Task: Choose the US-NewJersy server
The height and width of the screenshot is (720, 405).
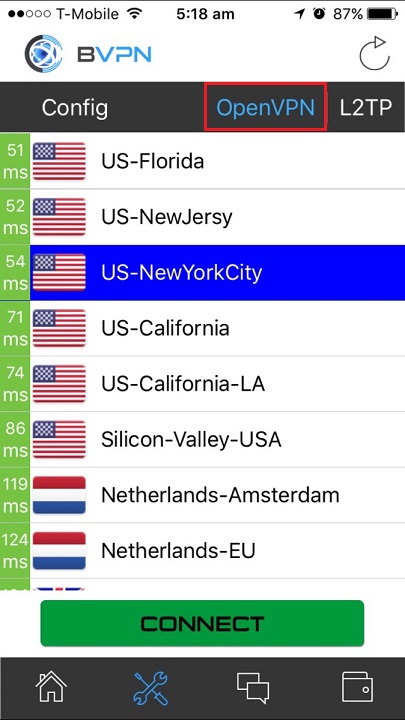Action: pos(202,217)
